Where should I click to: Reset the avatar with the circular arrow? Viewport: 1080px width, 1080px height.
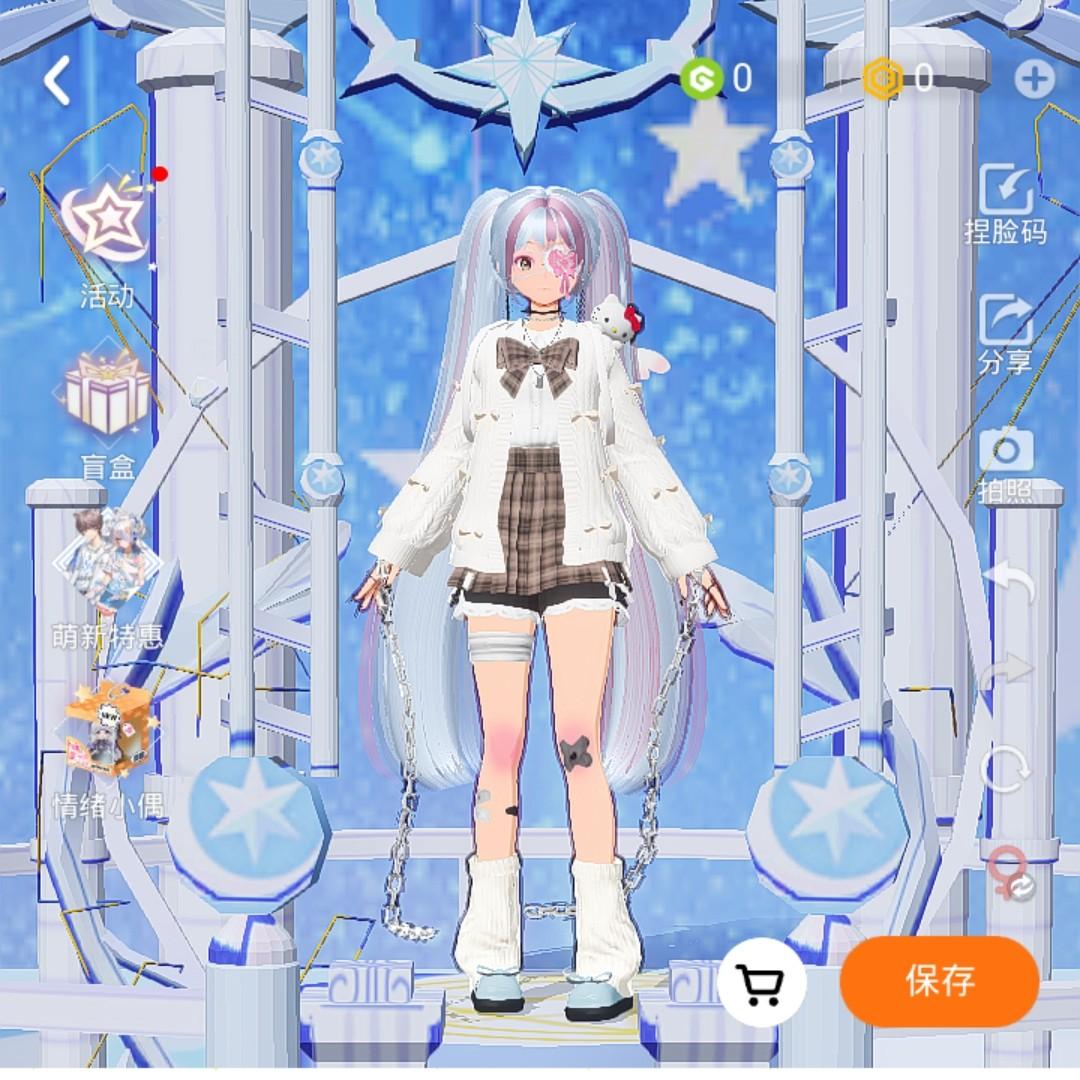click(1005, 771)
